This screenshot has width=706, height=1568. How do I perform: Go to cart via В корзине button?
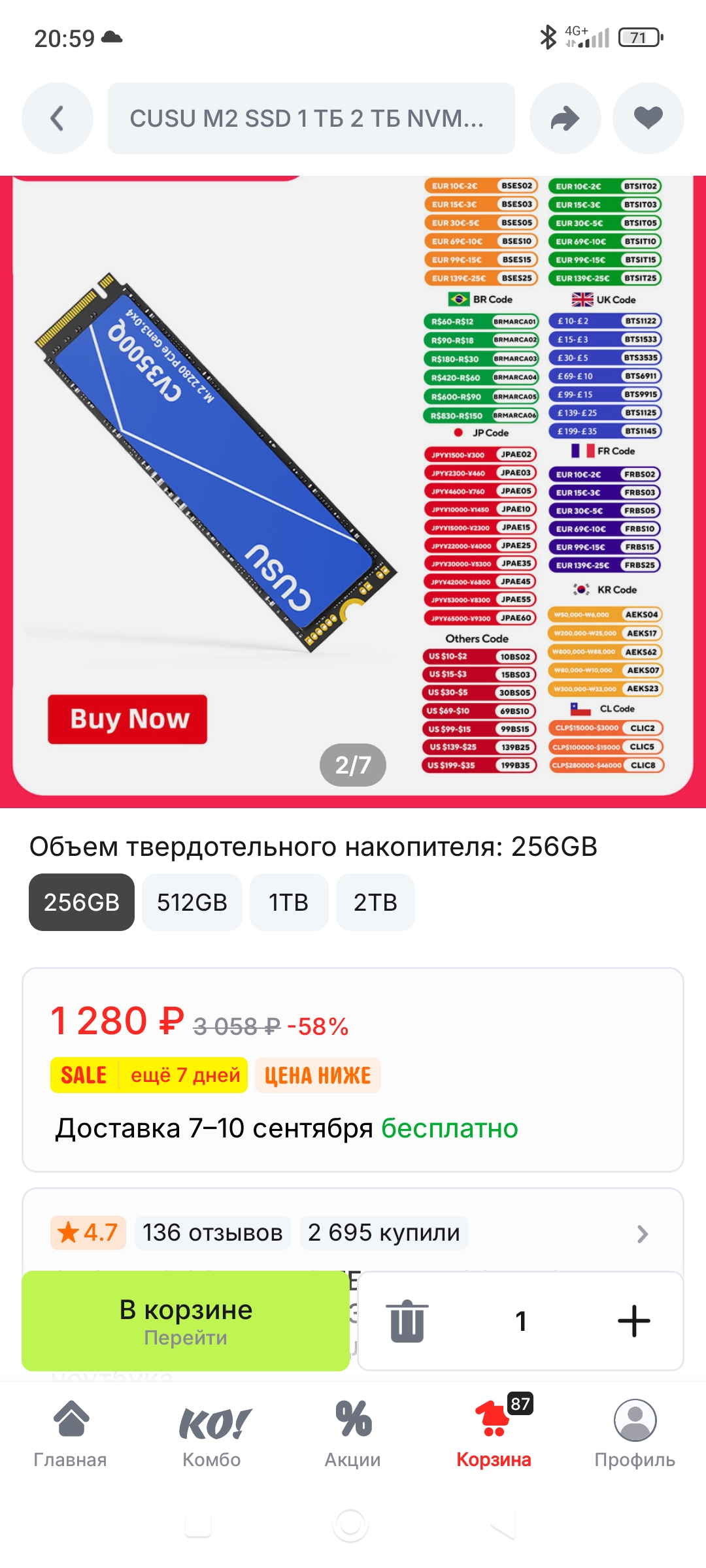(x=186, y=1321)
